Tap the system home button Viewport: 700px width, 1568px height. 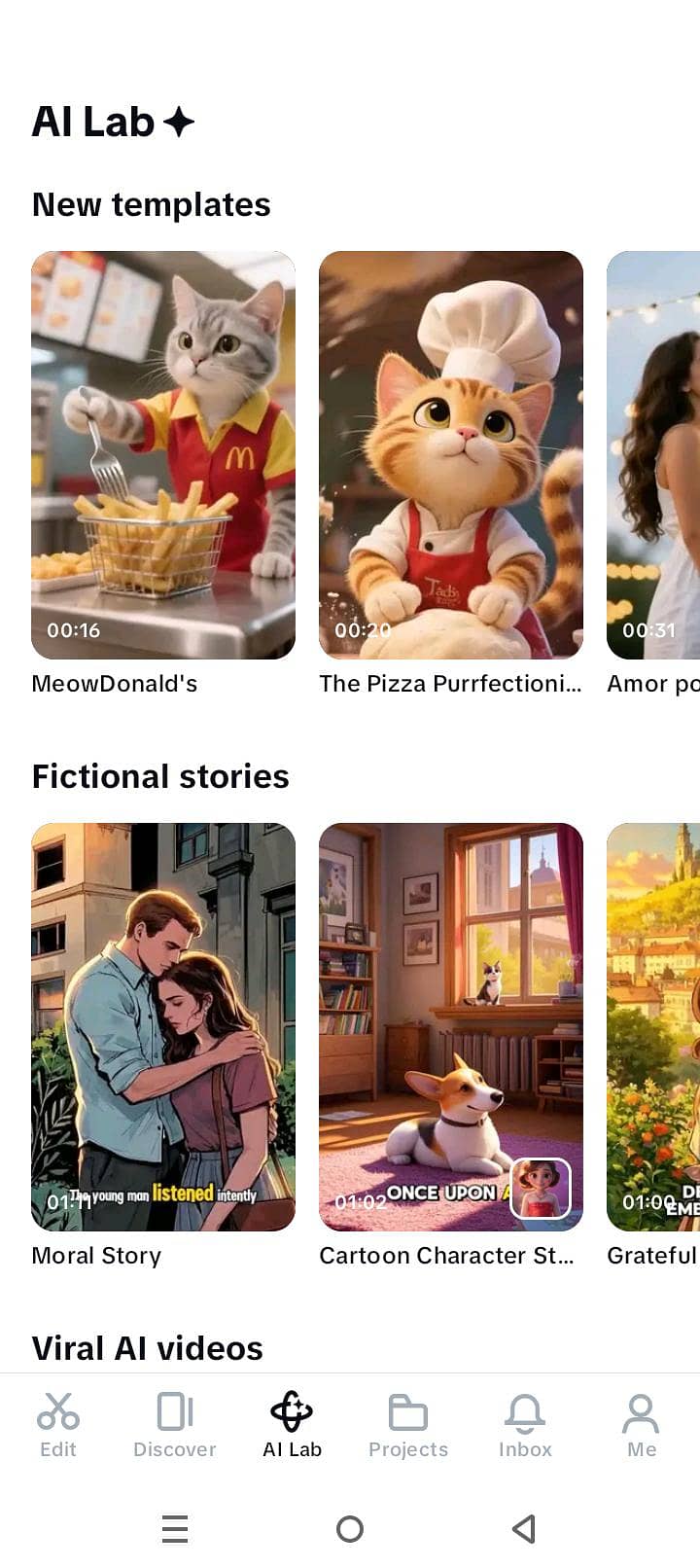tap(350, 1529)
